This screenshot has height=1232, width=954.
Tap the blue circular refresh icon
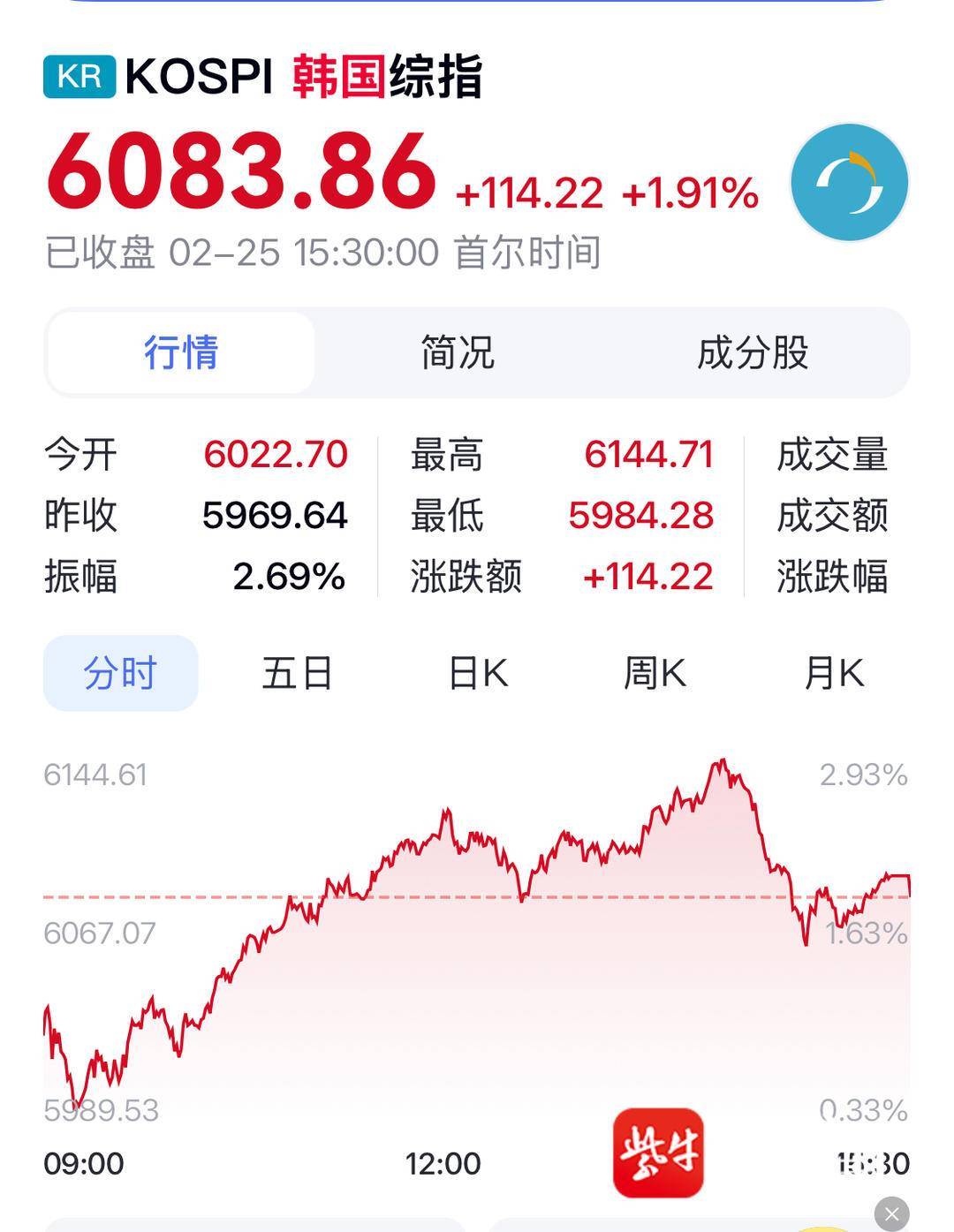tap(849, 182)
